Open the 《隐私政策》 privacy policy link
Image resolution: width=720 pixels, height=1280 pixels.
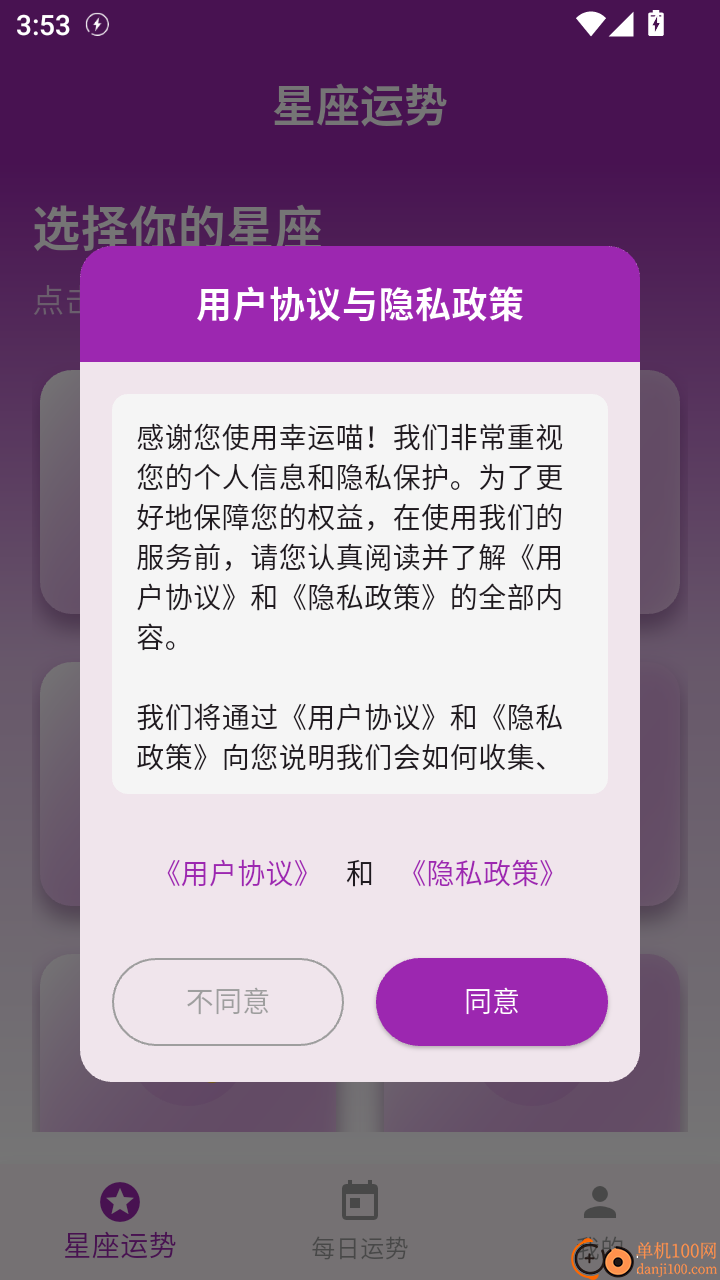(484, 872)
